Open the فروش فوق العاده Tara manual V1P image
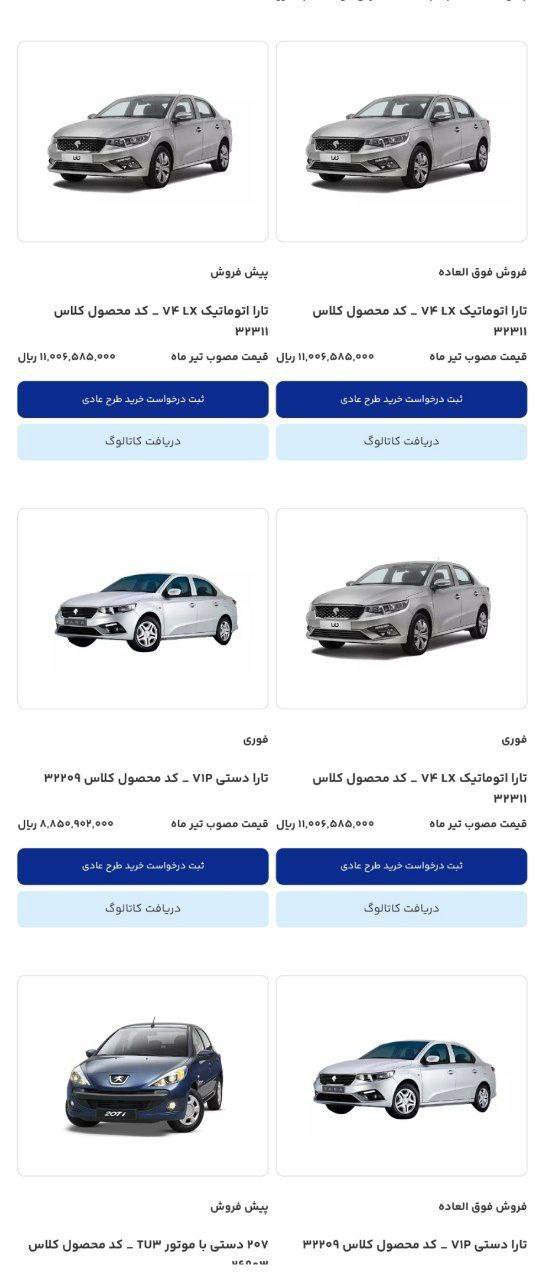The height and width of the screenshot is (1280, 559). pyautogui.click(x=401, y=1075)
